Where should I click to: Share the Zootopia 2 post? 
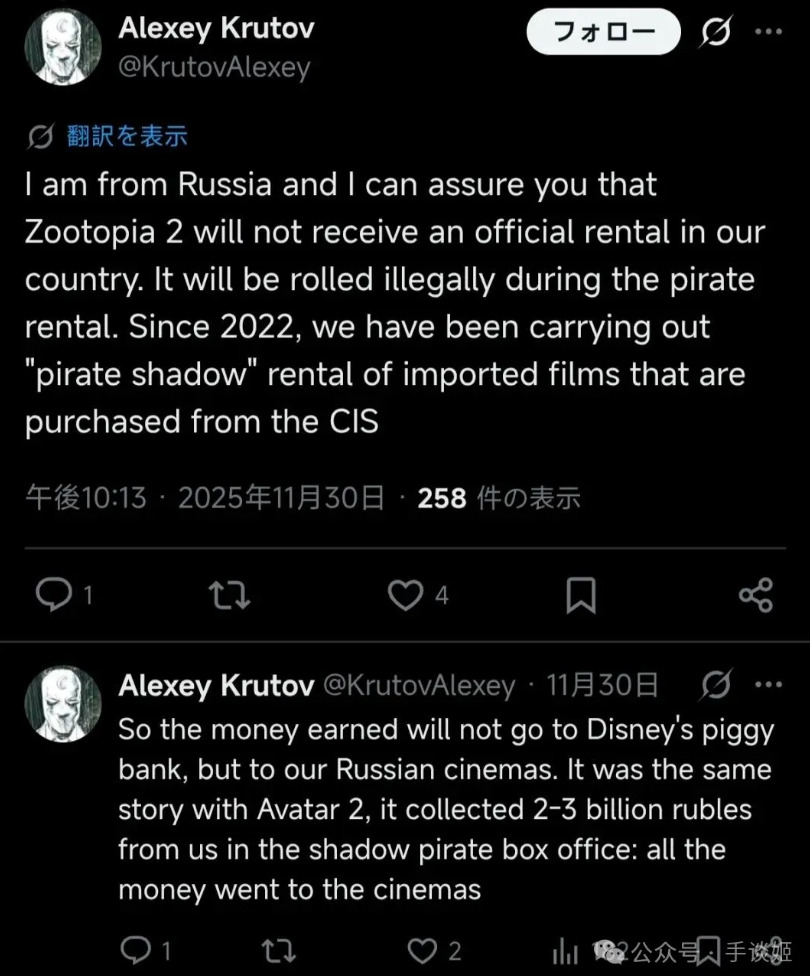[x=755, y=596]
